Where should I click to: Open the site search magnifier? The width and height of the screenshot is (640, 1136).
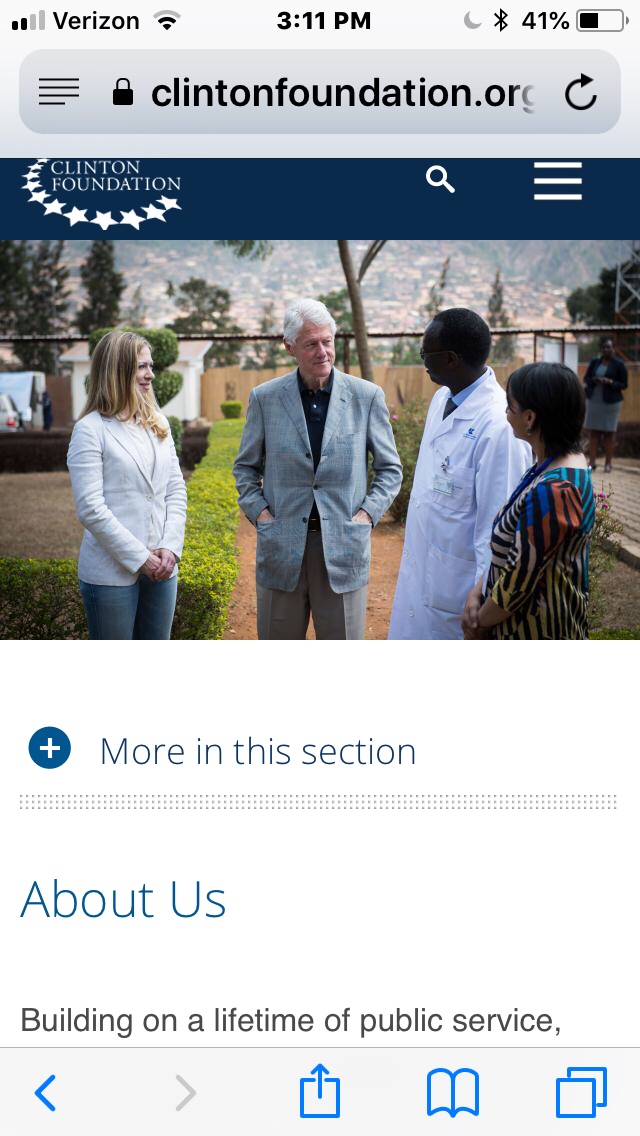coord(440,180)
